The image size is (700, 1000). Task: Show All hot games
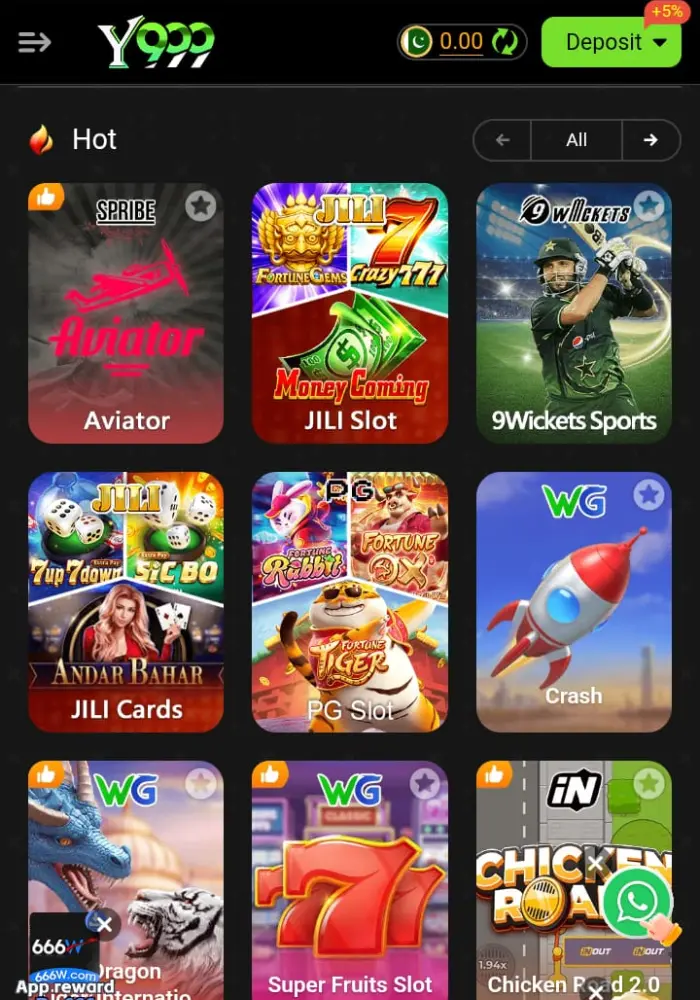576,140
